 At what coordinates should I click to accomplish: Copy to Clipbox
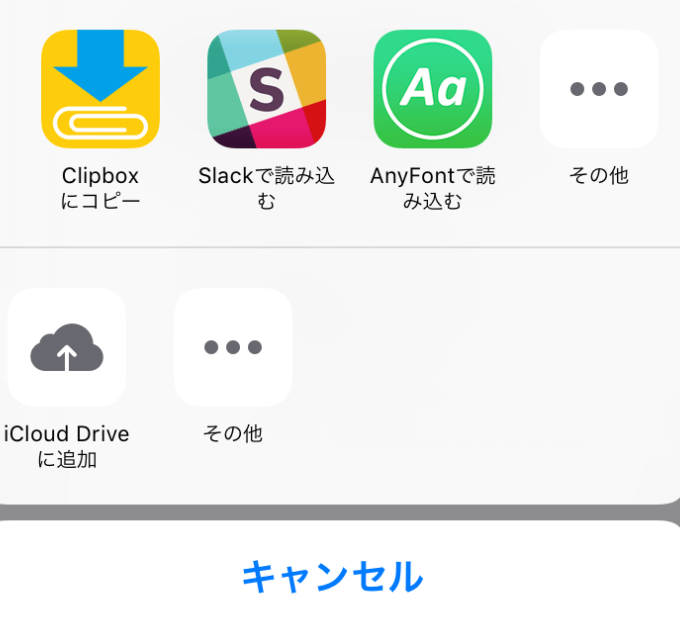[100, 89]
